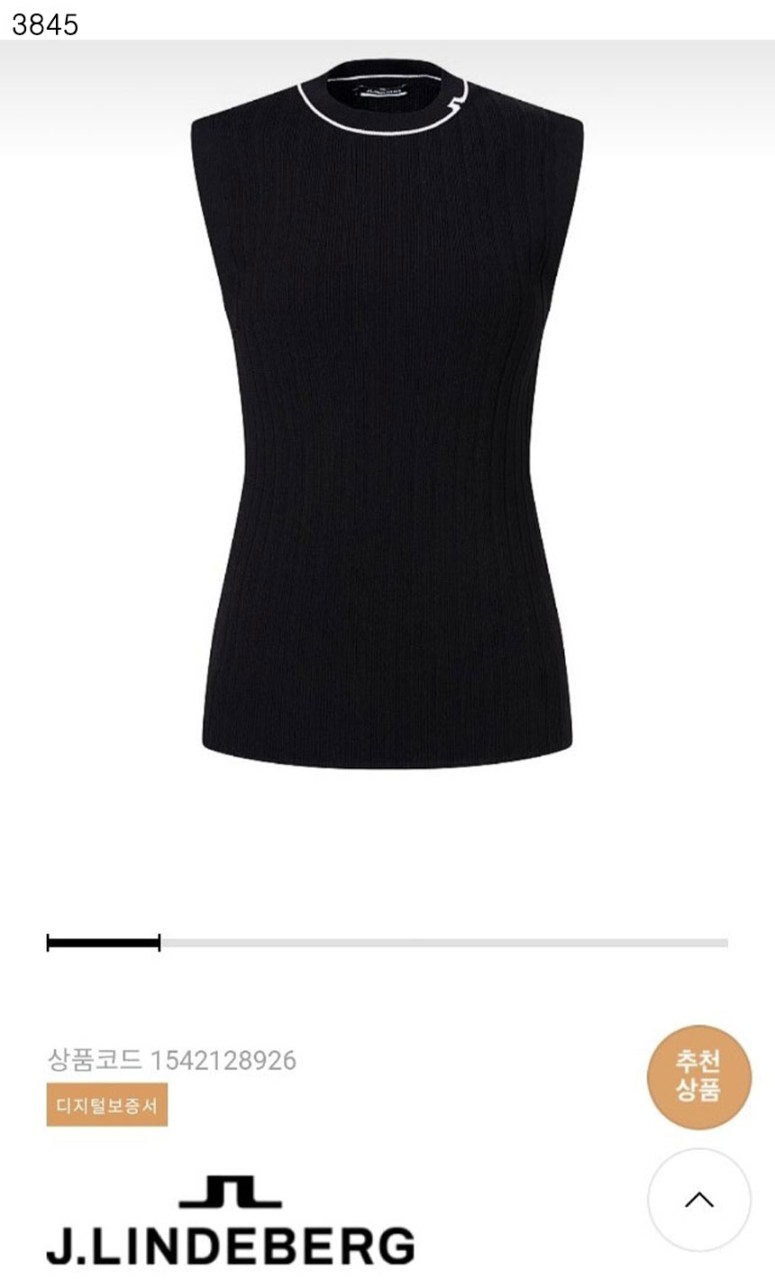Screen dimensions: 775x1280
Task: Open the 추천상품 recommended products button
Action: click(698, 1075)
